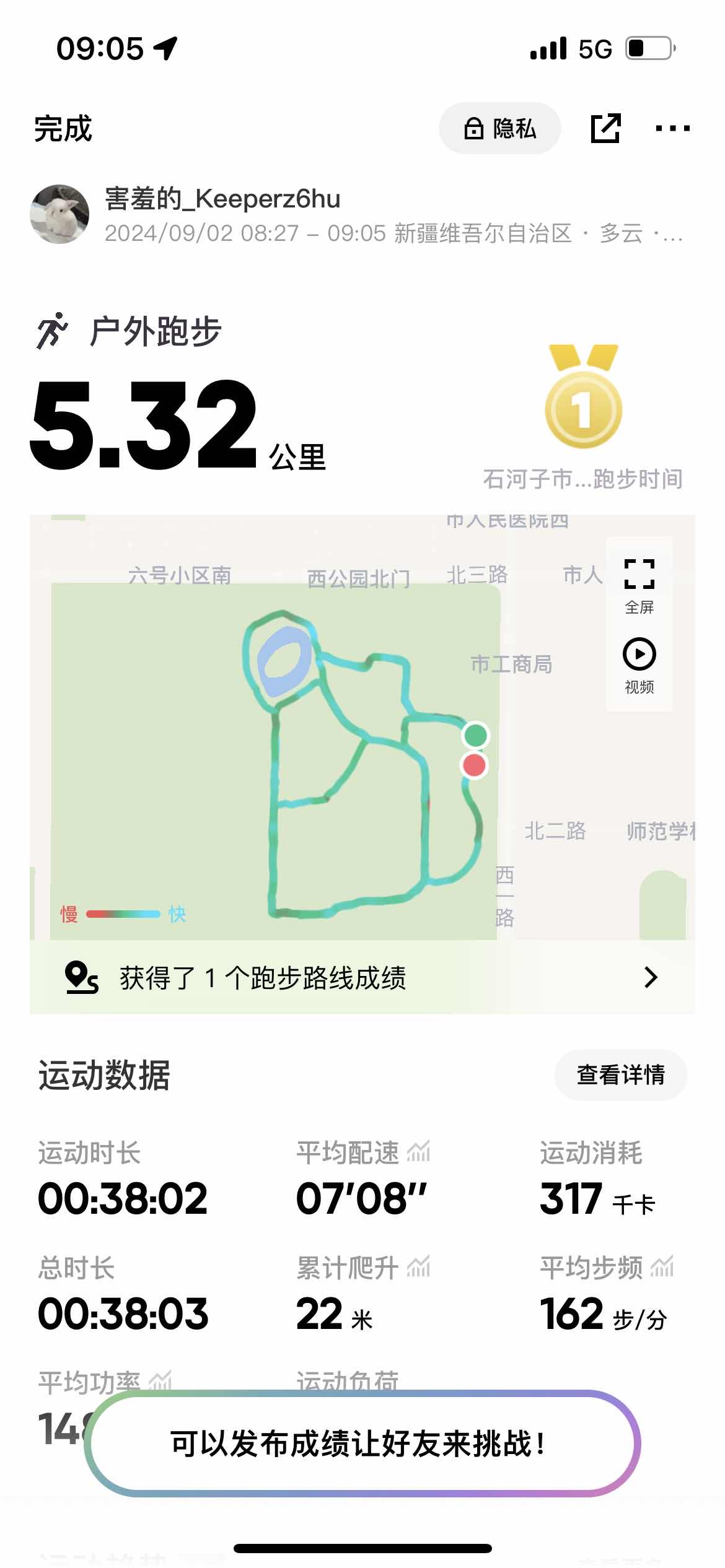
Task: Open the 累计爬升 chart icon
Action: 418,1268
